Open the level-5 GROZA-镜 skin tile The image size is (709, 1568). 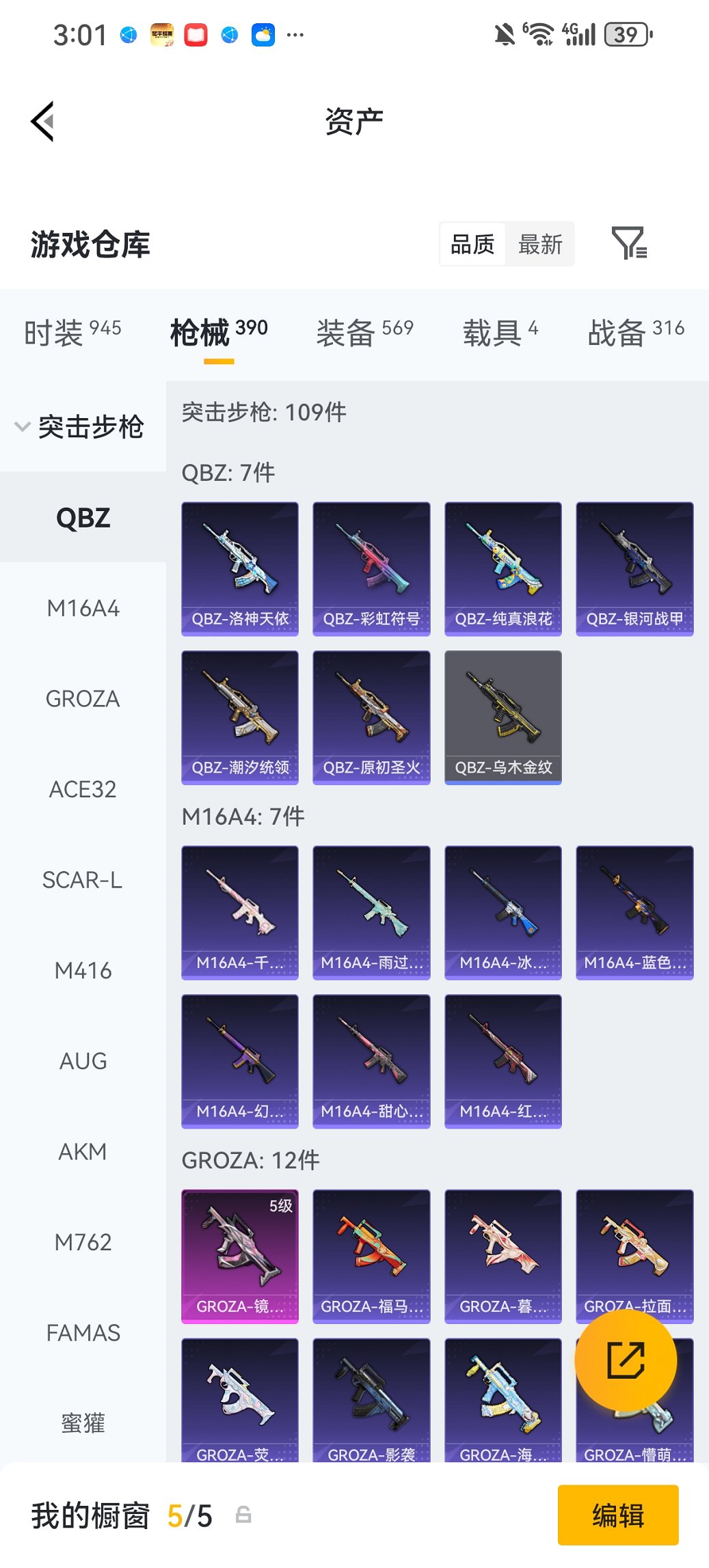coord(240,1256)
